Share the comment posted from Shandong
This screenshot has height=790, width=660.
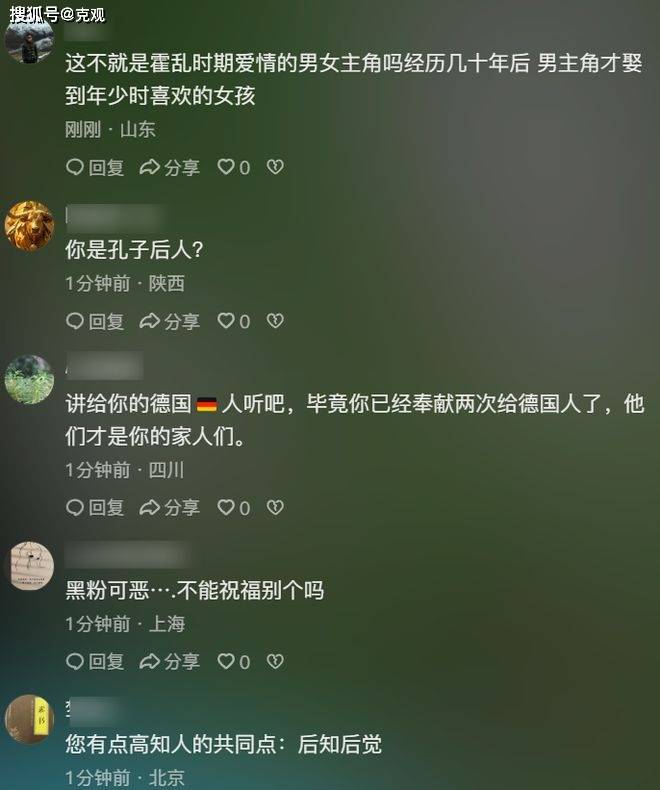(x=170, y=168)
